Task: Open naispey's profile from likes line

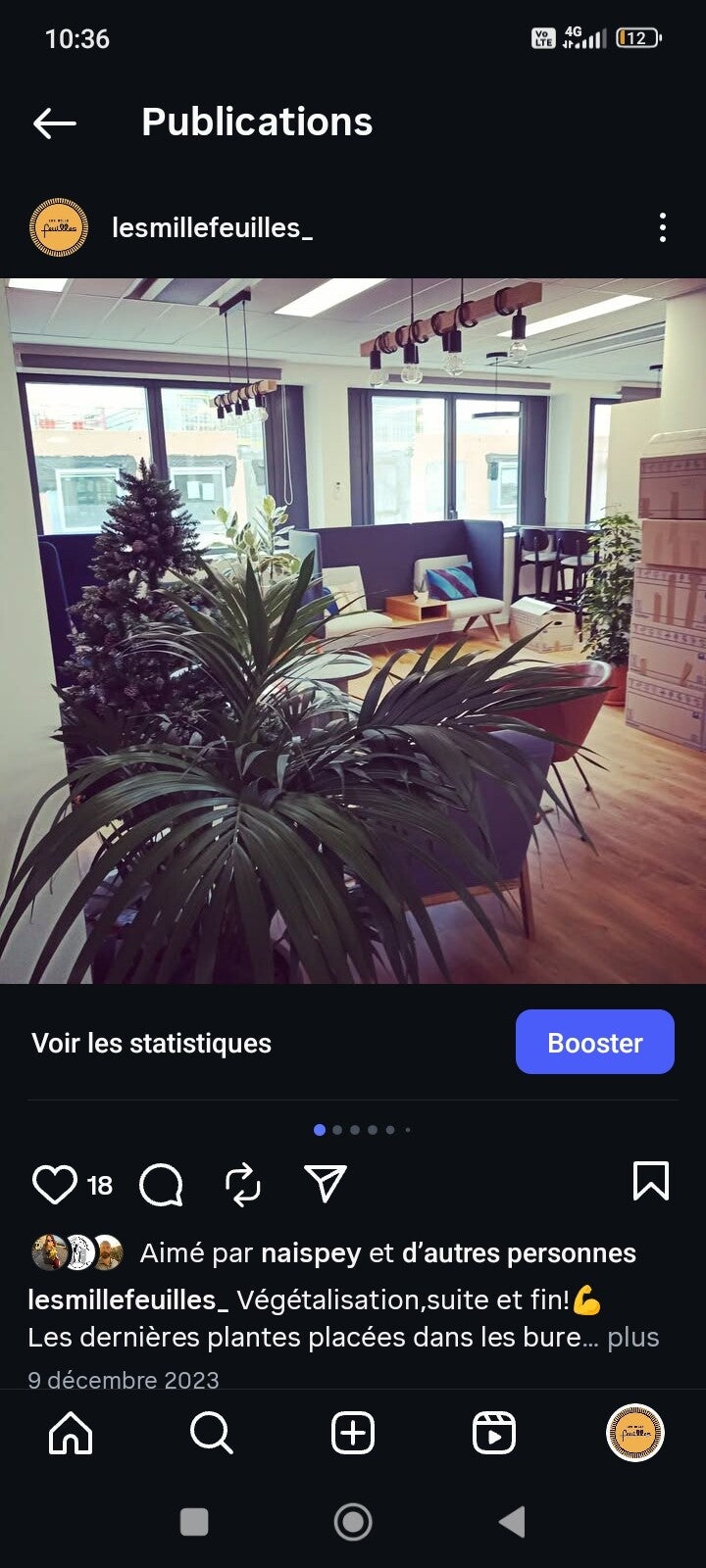Action: click(310, 1252)
